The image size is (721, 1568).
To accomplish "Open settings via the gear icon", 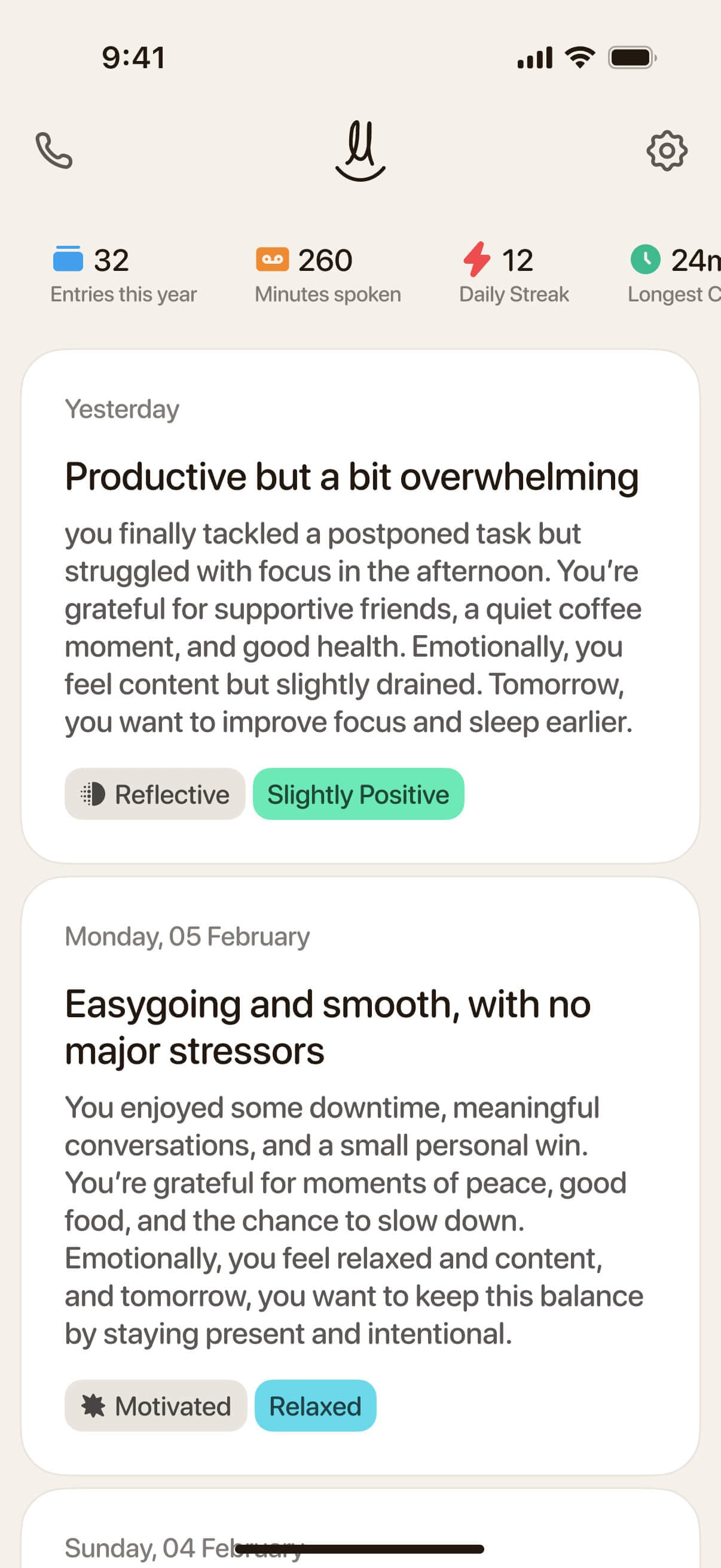I will [666, 150].
